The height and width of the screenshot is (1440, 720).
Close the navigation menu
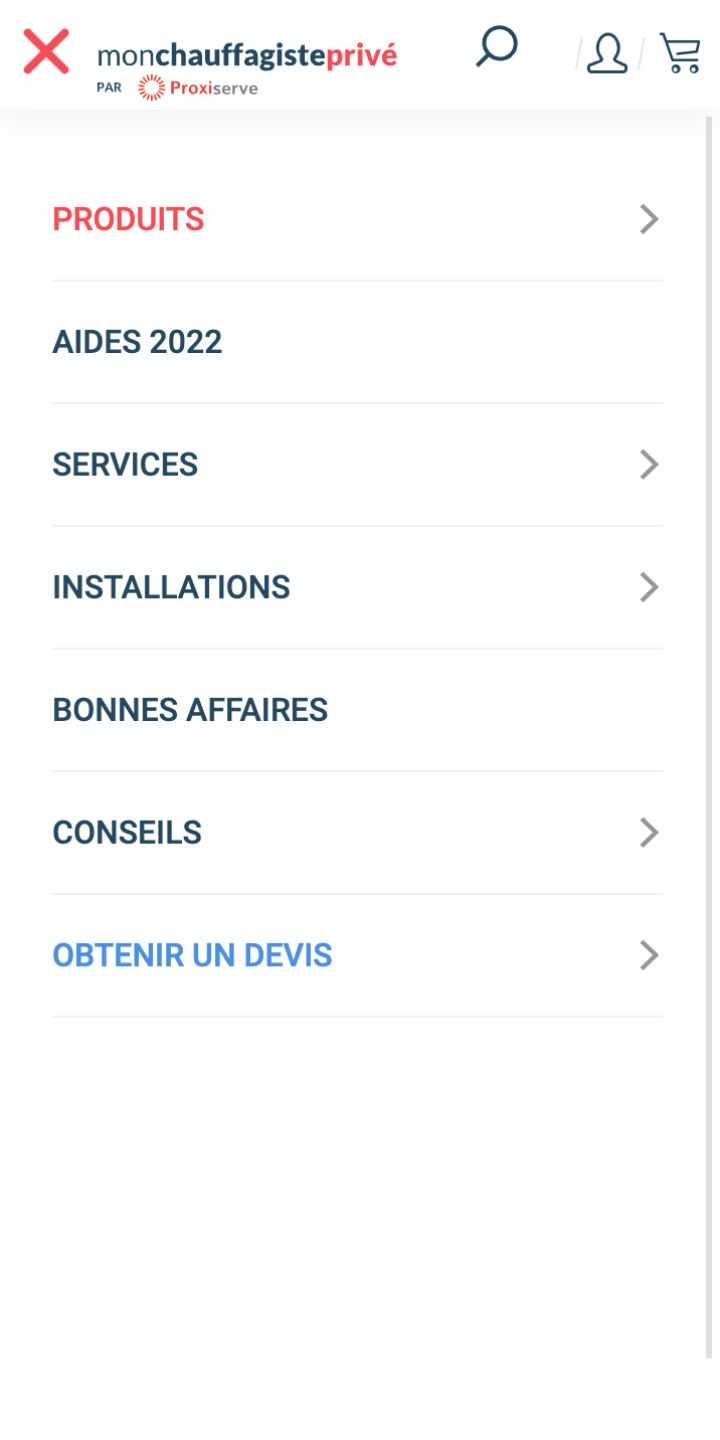coord(46,51)
